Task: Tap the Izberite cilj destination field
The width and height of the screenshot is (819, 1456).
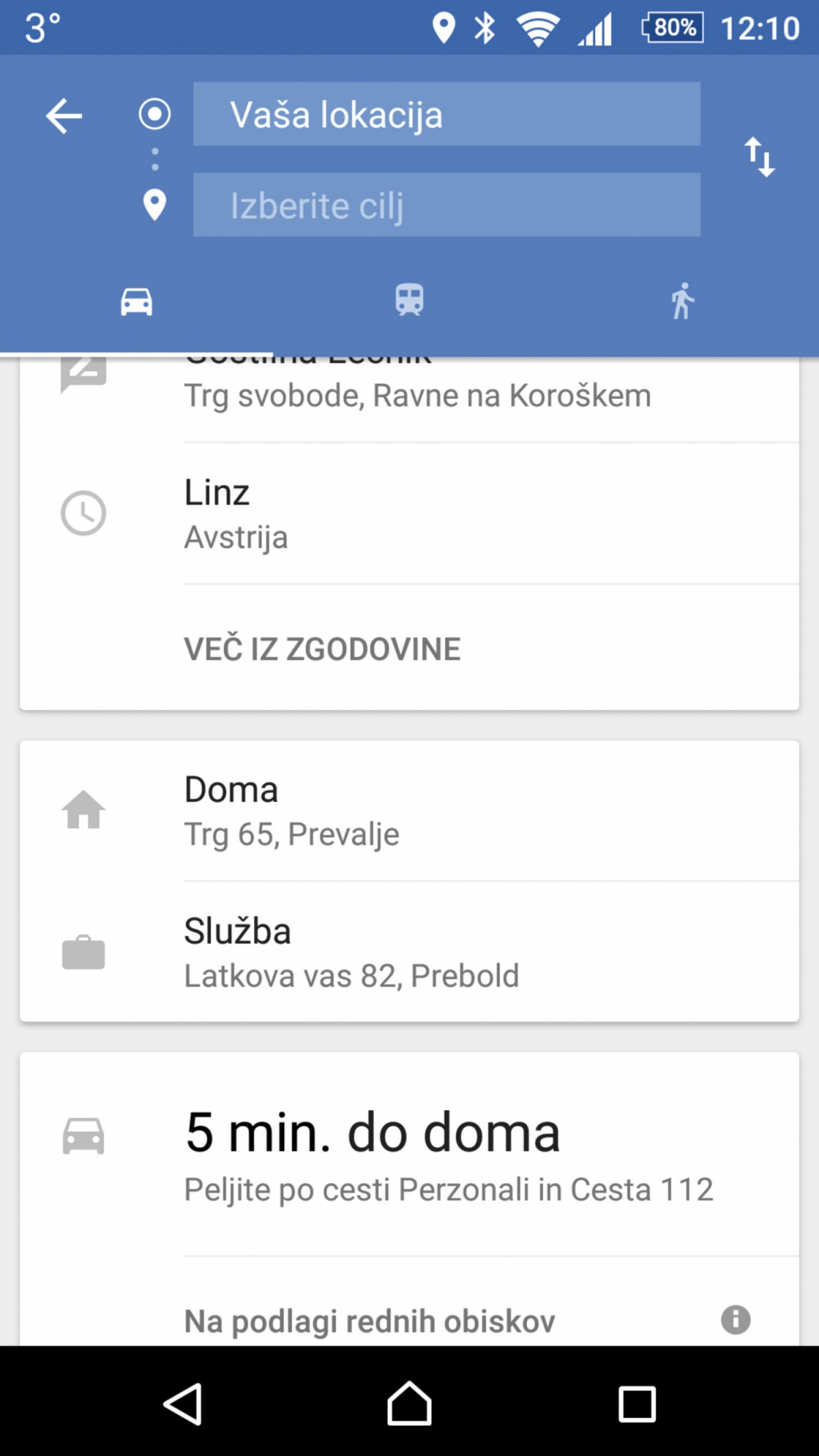Action: click(x=446, y=205)
